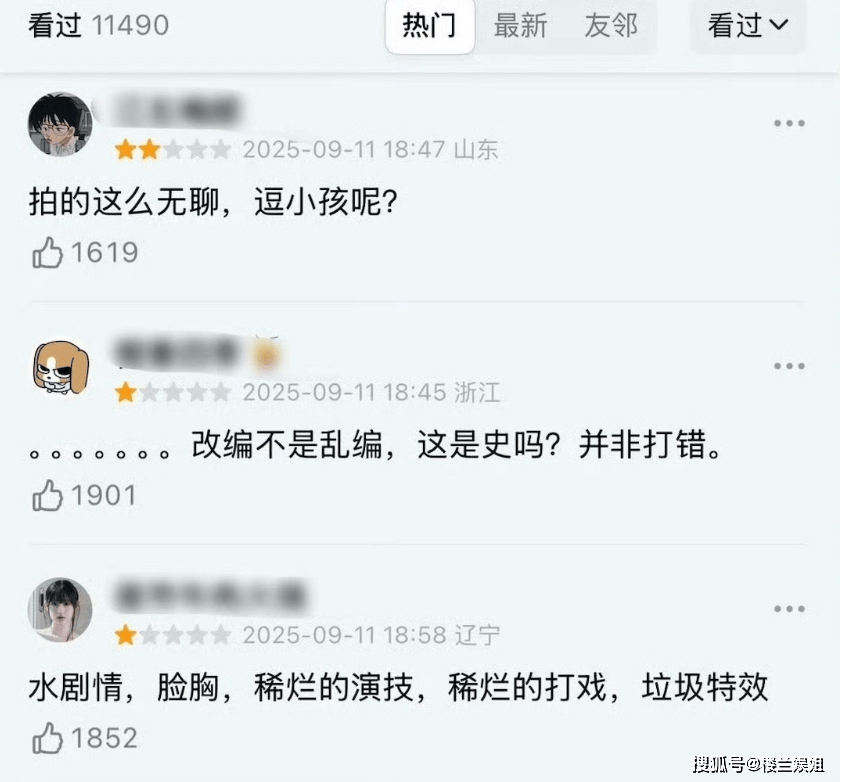The width and height of the screenshot is (841, 782).
Task: Switch to the 友邻 tab
Action: 611,26
